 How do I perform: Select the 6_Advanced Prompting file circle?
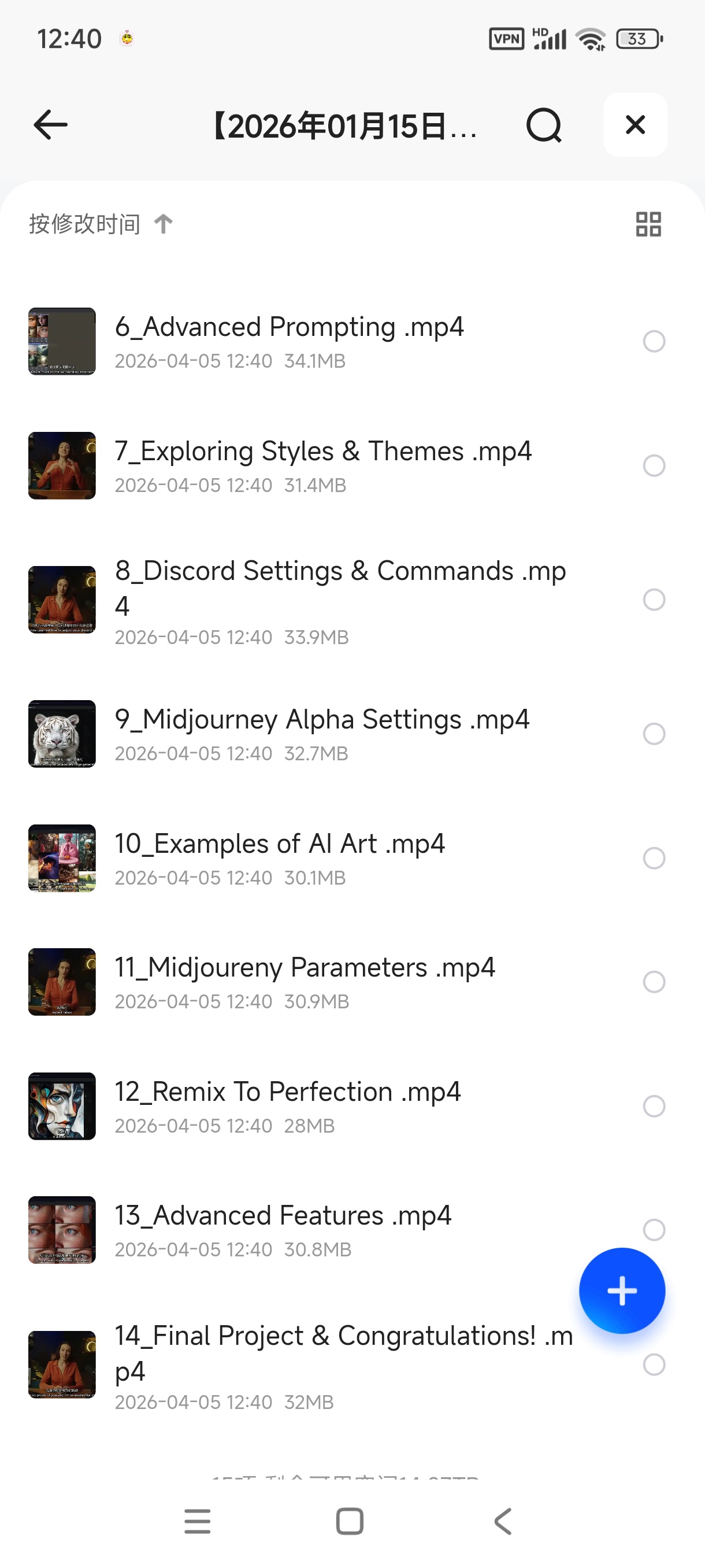point(654,342)
